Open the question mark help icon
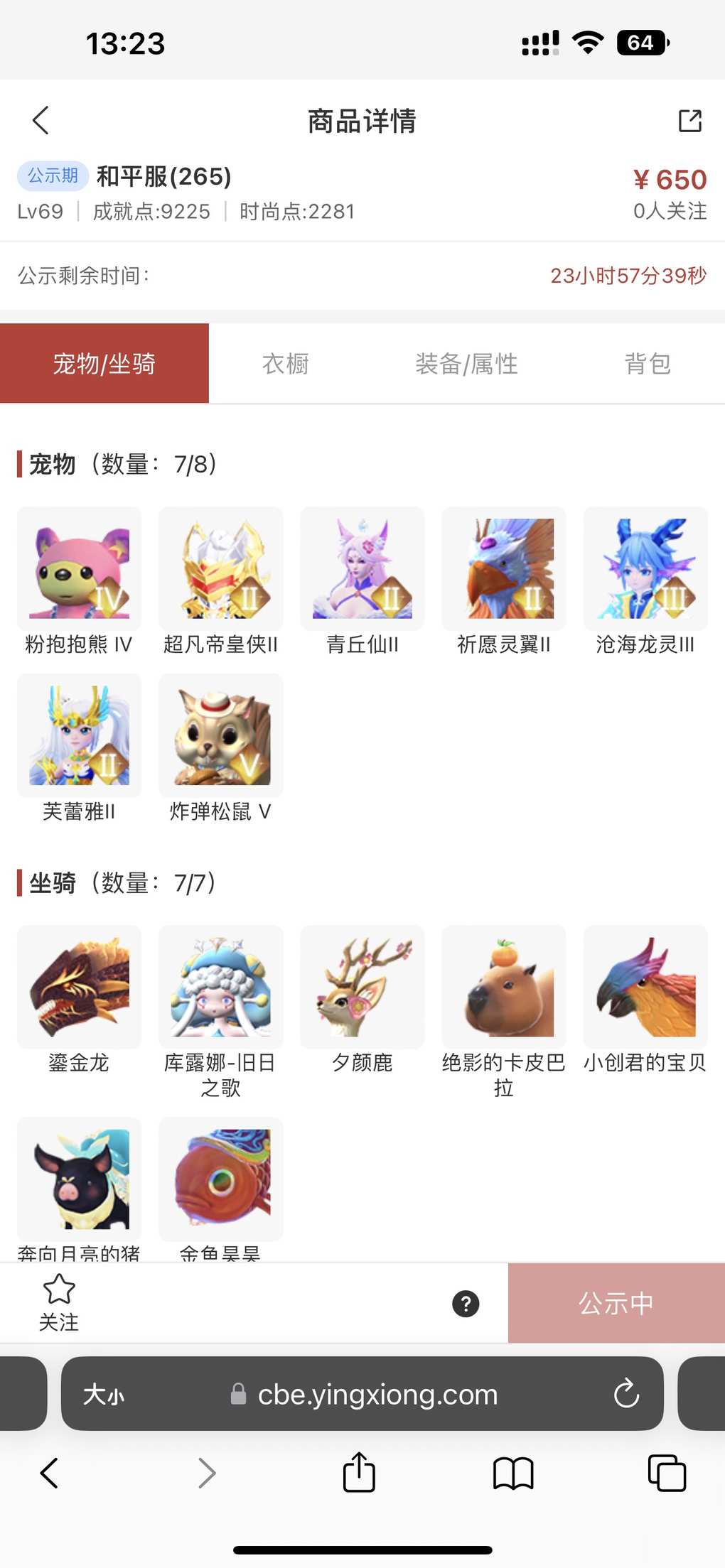Viewport: 725px width, 1568px height. pyautogui.click(x=466, y=1304)
